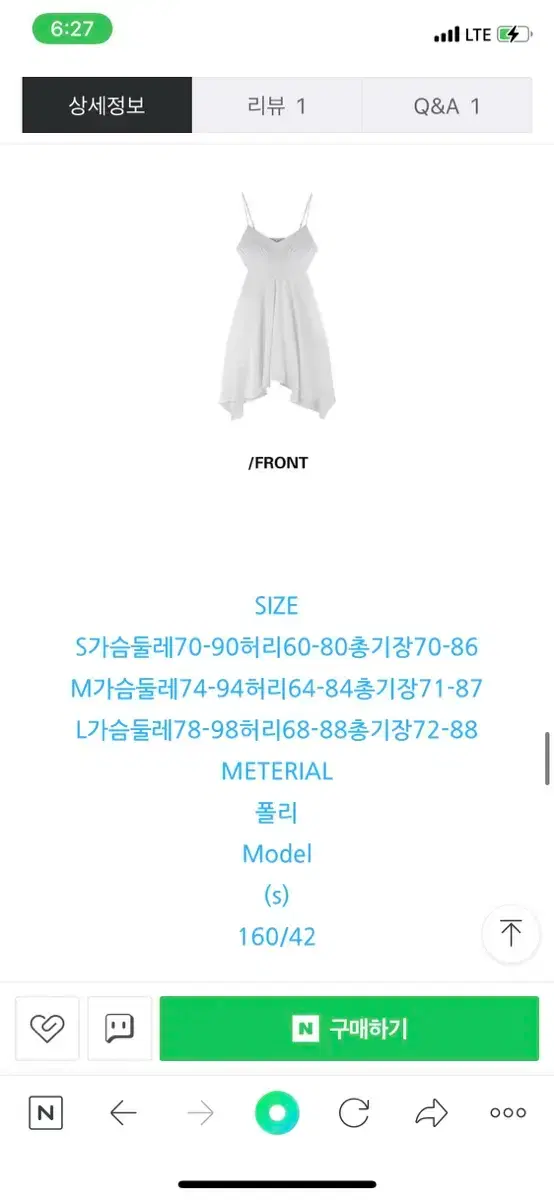Open the Q&A 1 tab
554x1200 pixels.
tap(447, 106)
